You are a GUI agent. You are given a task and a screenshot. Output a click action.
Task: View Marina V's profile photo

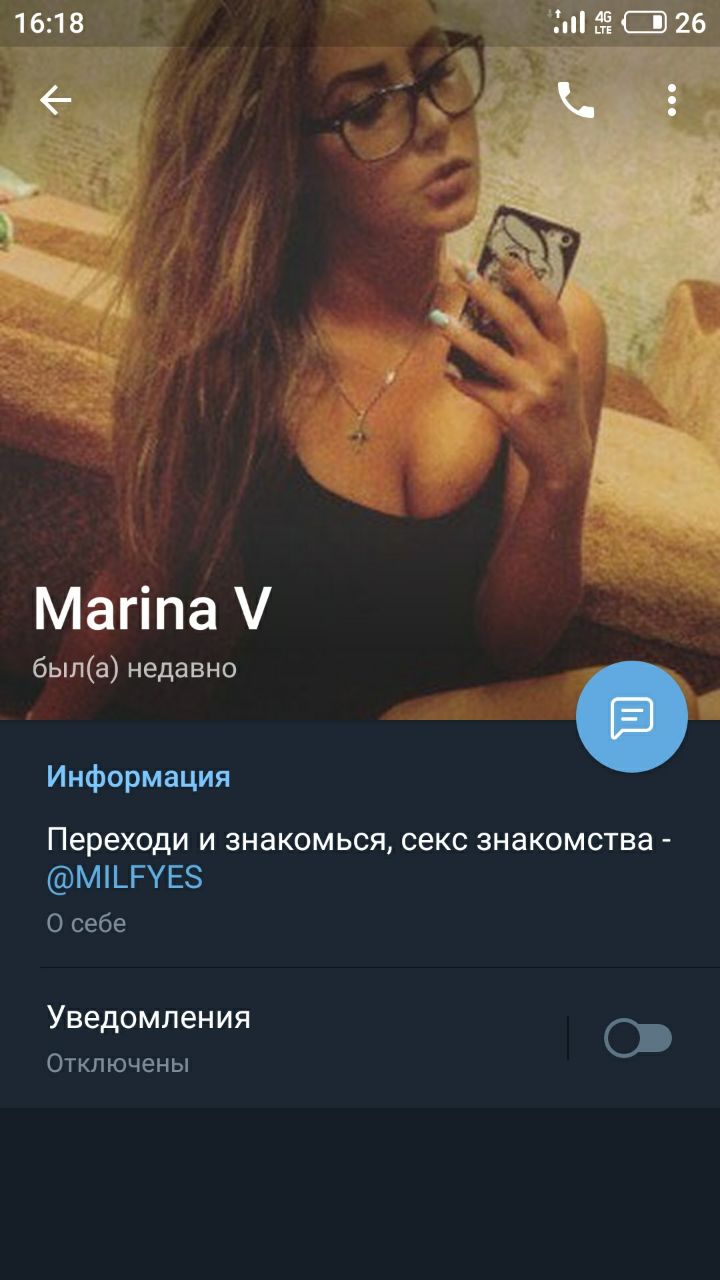click(360, 350)
